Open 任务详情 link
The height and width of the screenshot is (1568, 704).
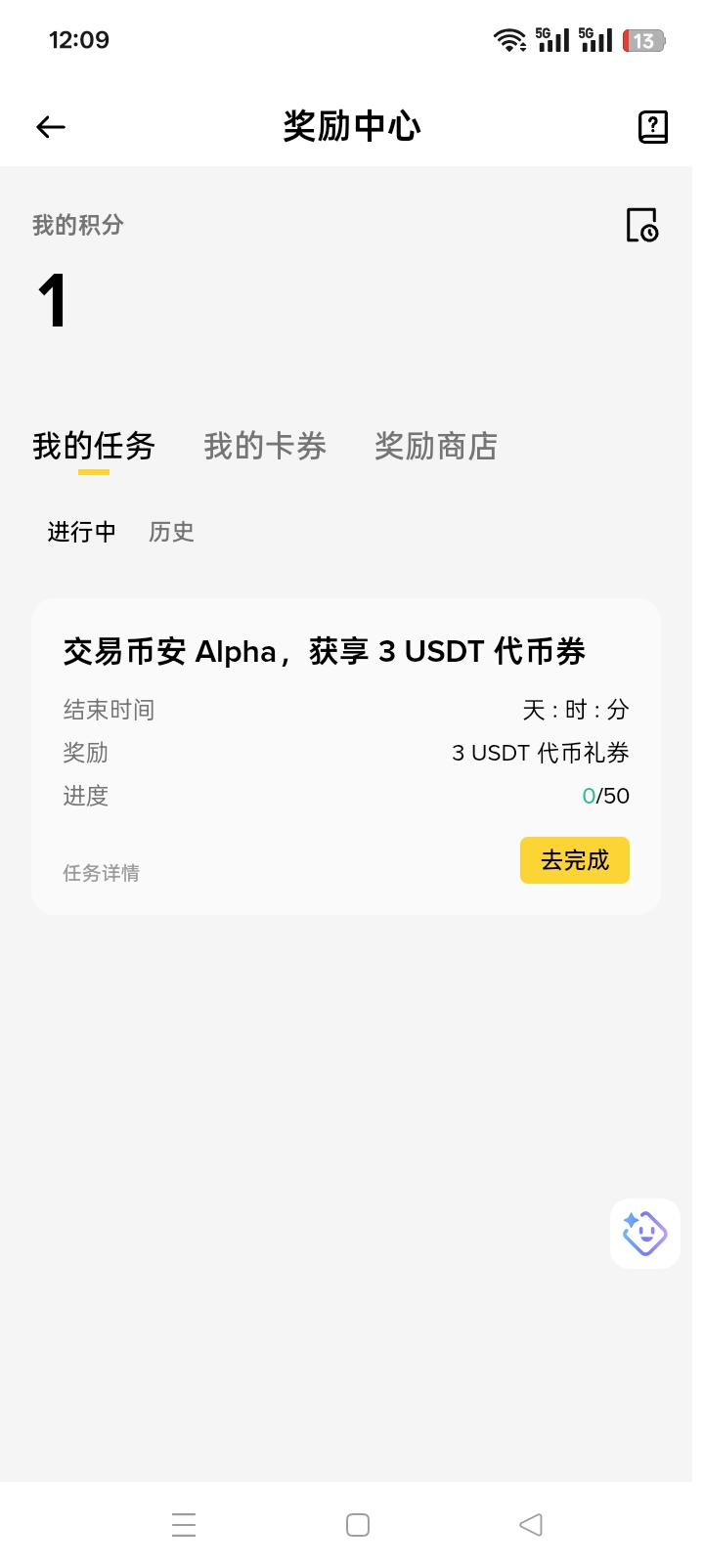(x=102, y=873)
